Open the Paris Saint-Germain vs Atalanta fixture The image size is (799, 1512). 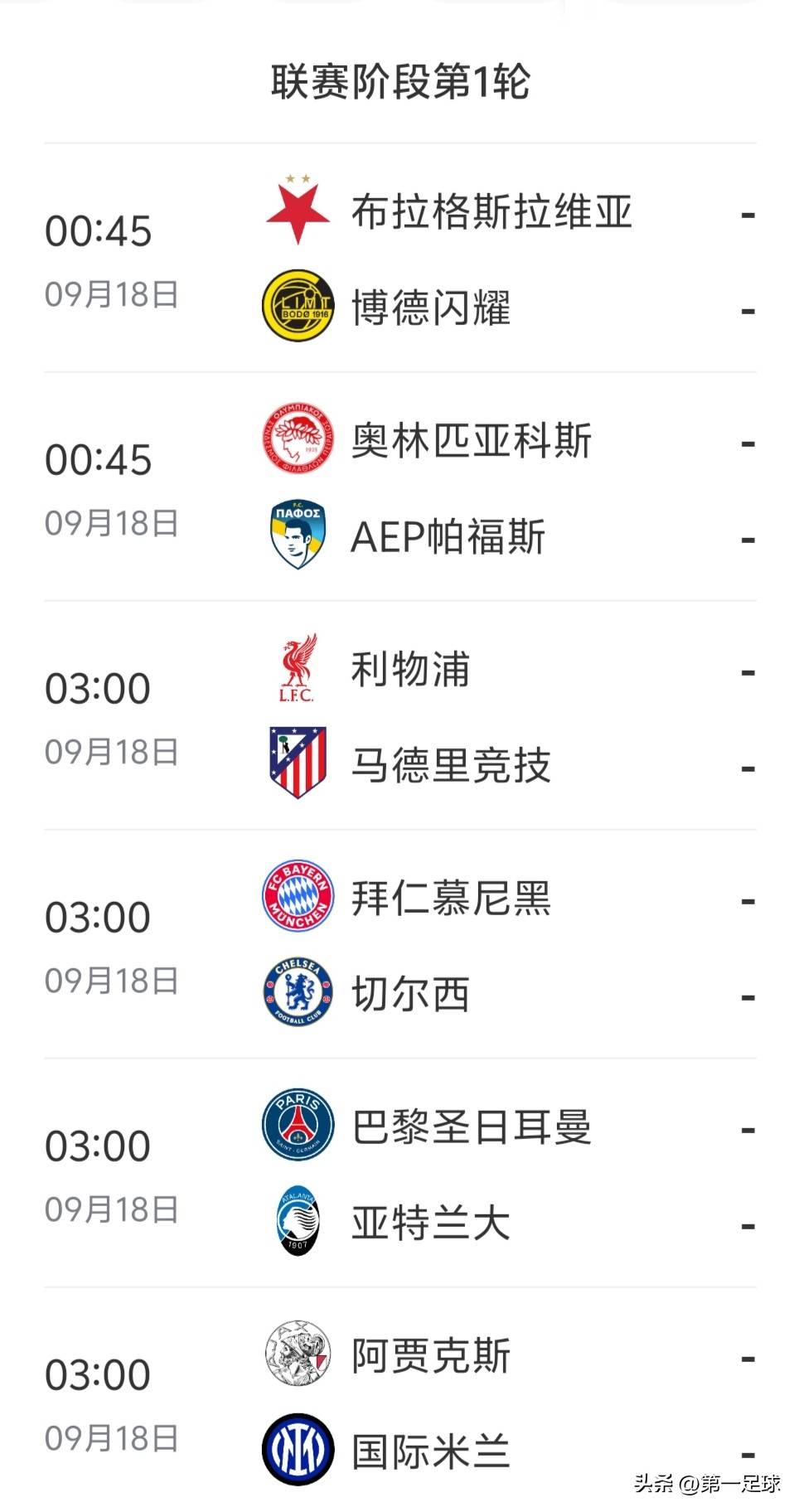399,1174
